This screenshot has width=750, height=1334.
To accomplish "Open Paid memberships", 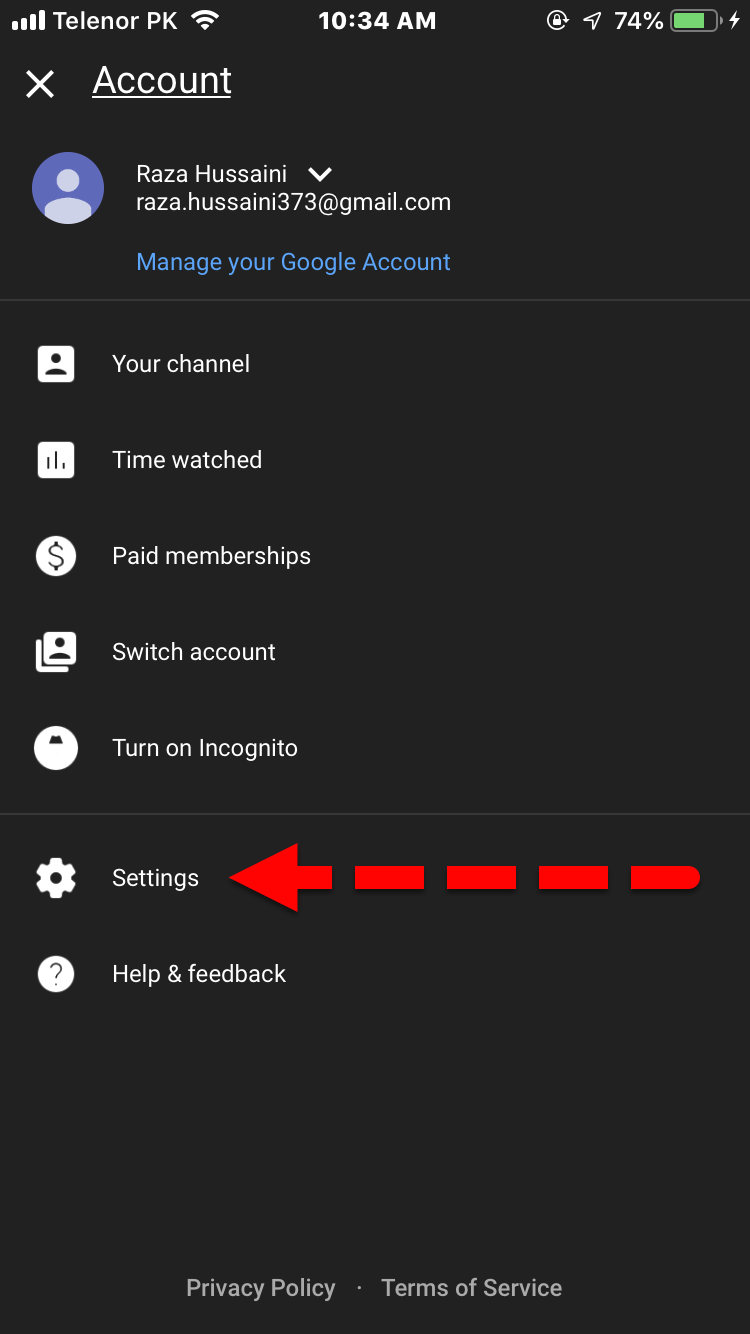I will [x=211, y=556].
